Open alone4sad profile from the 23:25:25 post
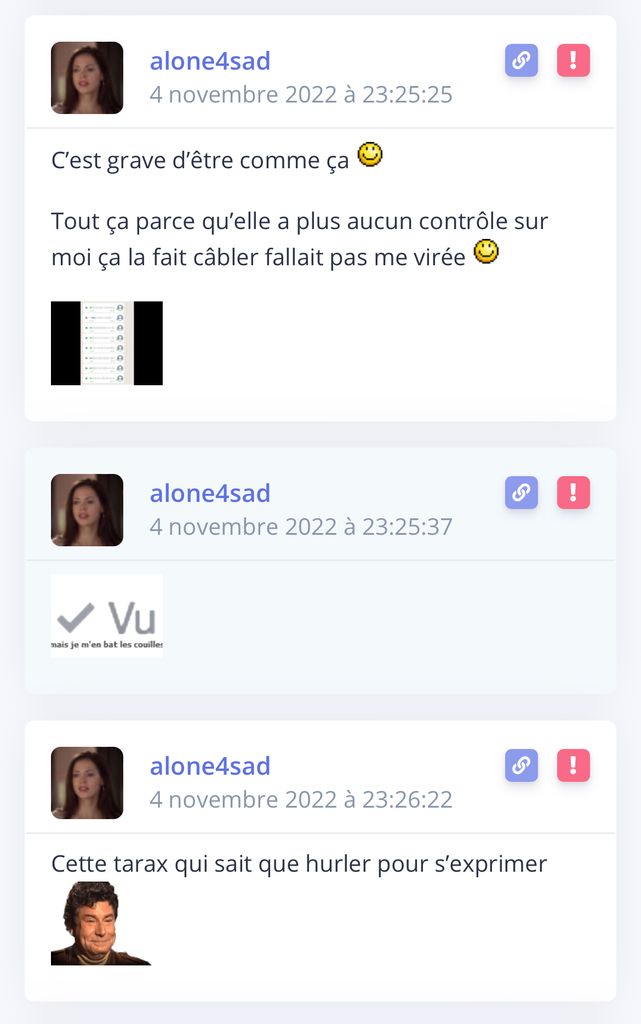This screenshot has width=641, height=1024. click(210, 61)
